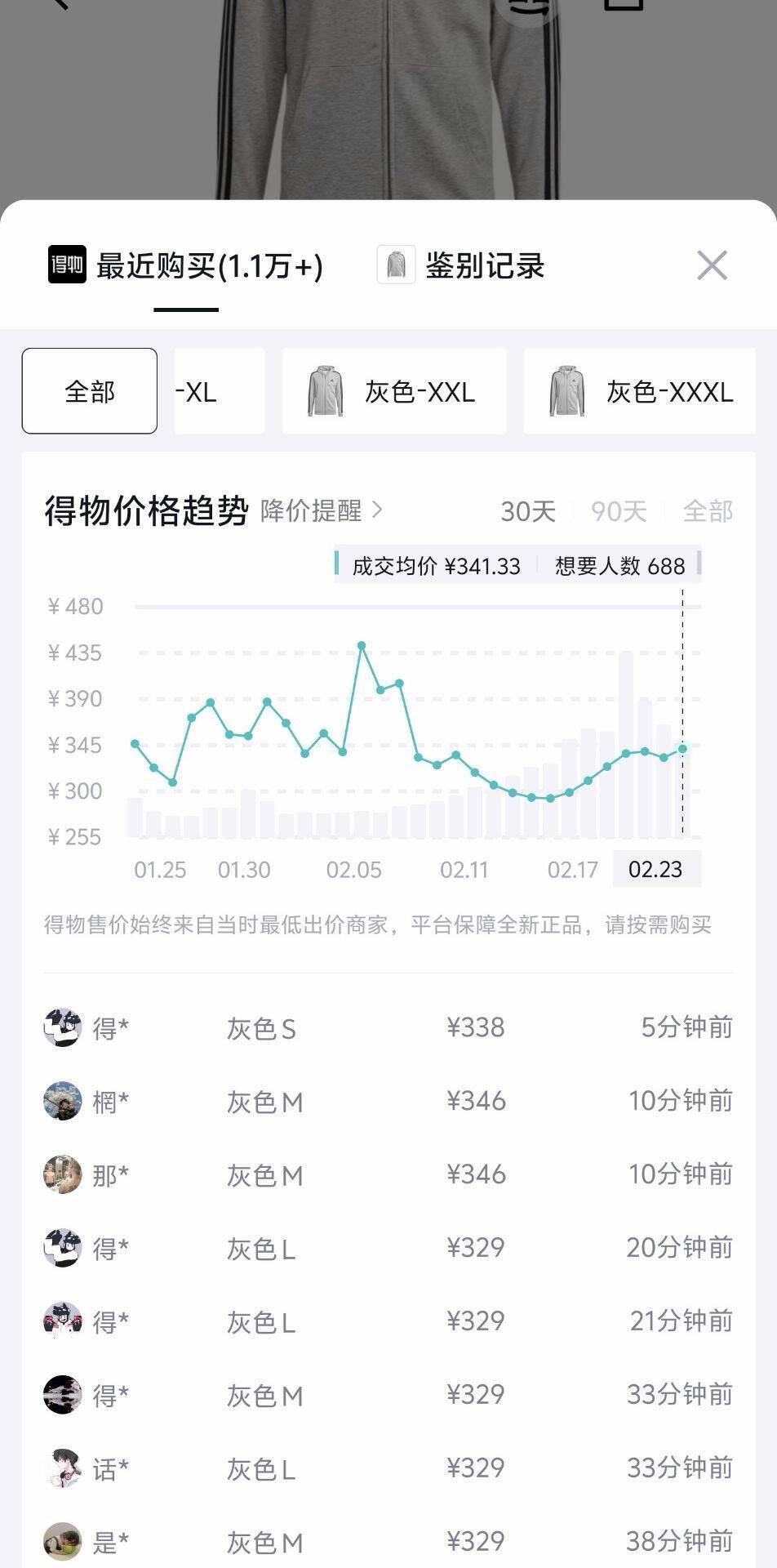This screenshot has width=777, height=1568.
Task: Open 降价提醒 price drop alert
Action: (x=321, y=511)
